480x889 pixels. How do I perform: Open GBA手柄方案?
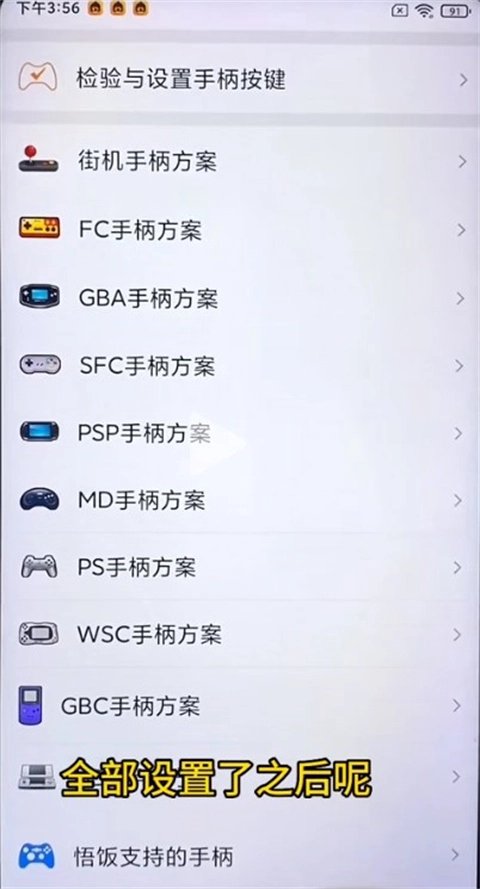240,298
